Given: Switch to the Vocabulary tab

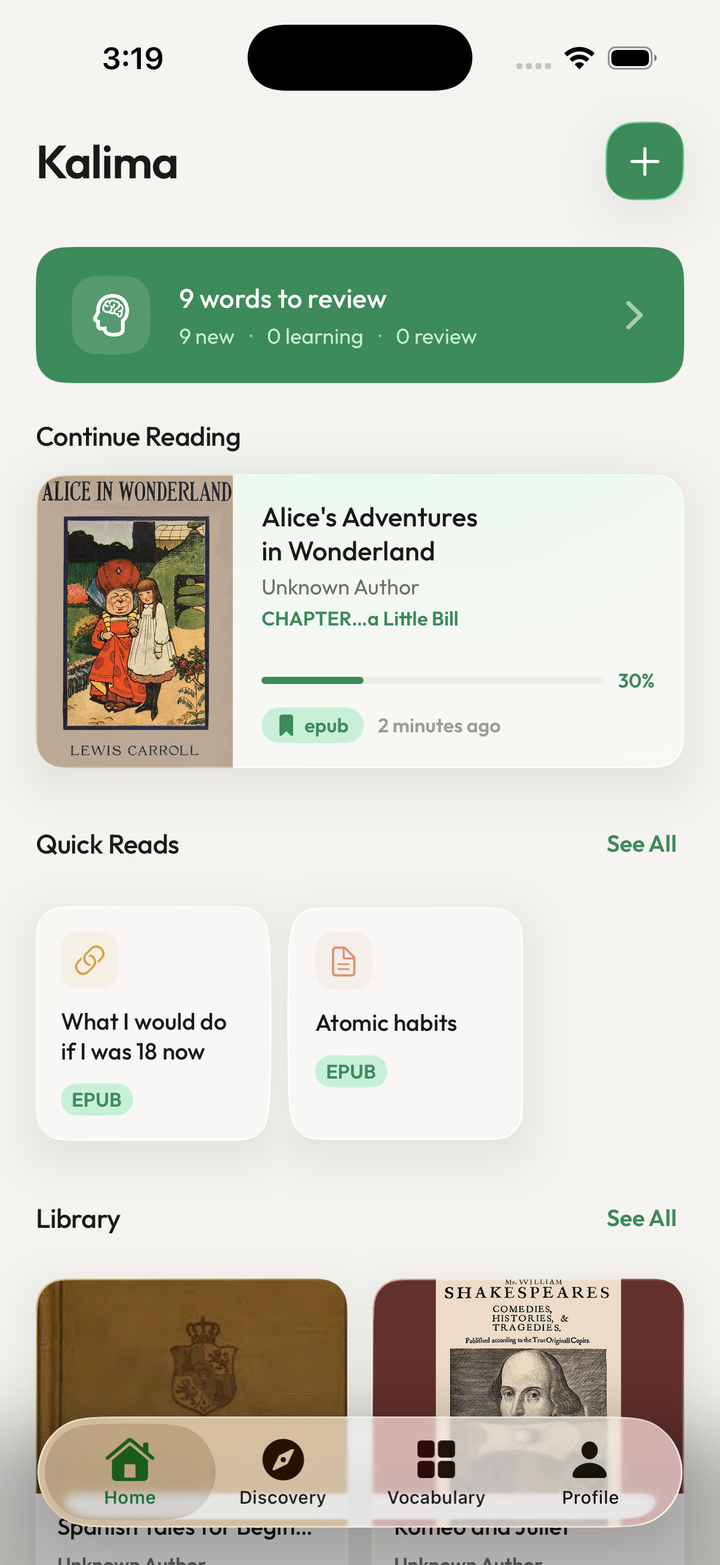Looking at the screenshot, I should pyautogui.click(x=436, y=1472).
